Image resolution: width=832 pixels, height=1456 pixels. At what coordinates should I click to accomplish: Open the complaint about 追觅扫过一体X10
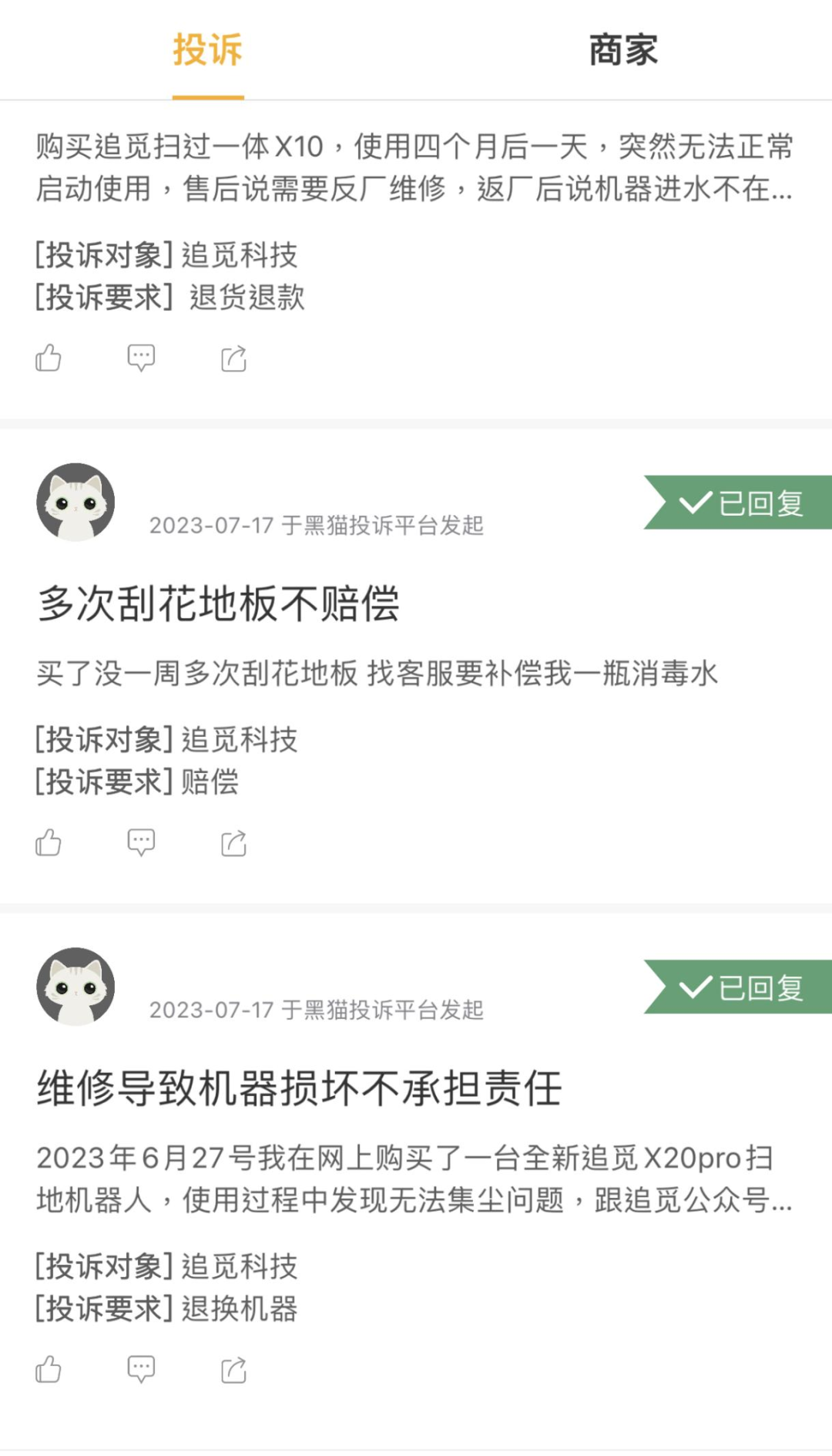(414, 167)
